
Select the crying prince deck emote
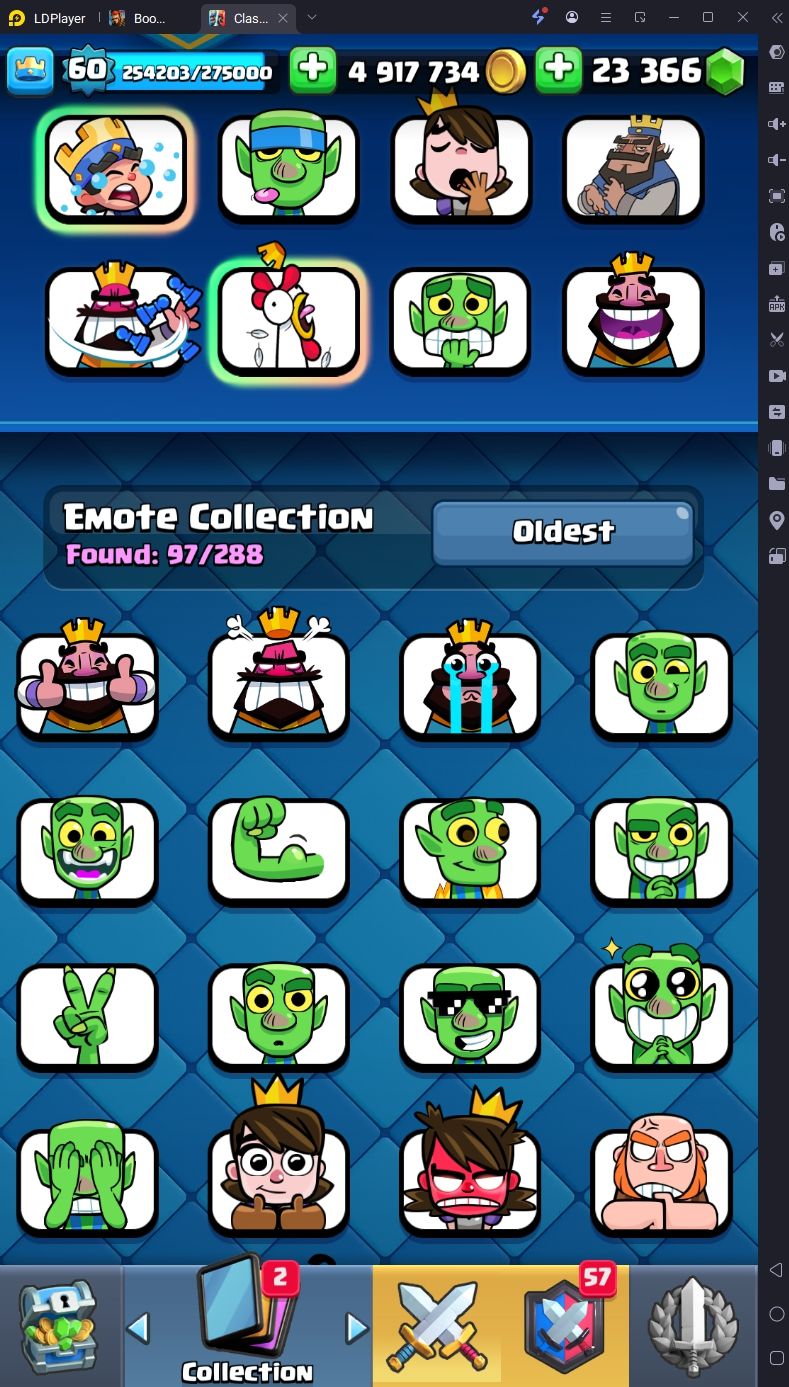tap(116, 168)
